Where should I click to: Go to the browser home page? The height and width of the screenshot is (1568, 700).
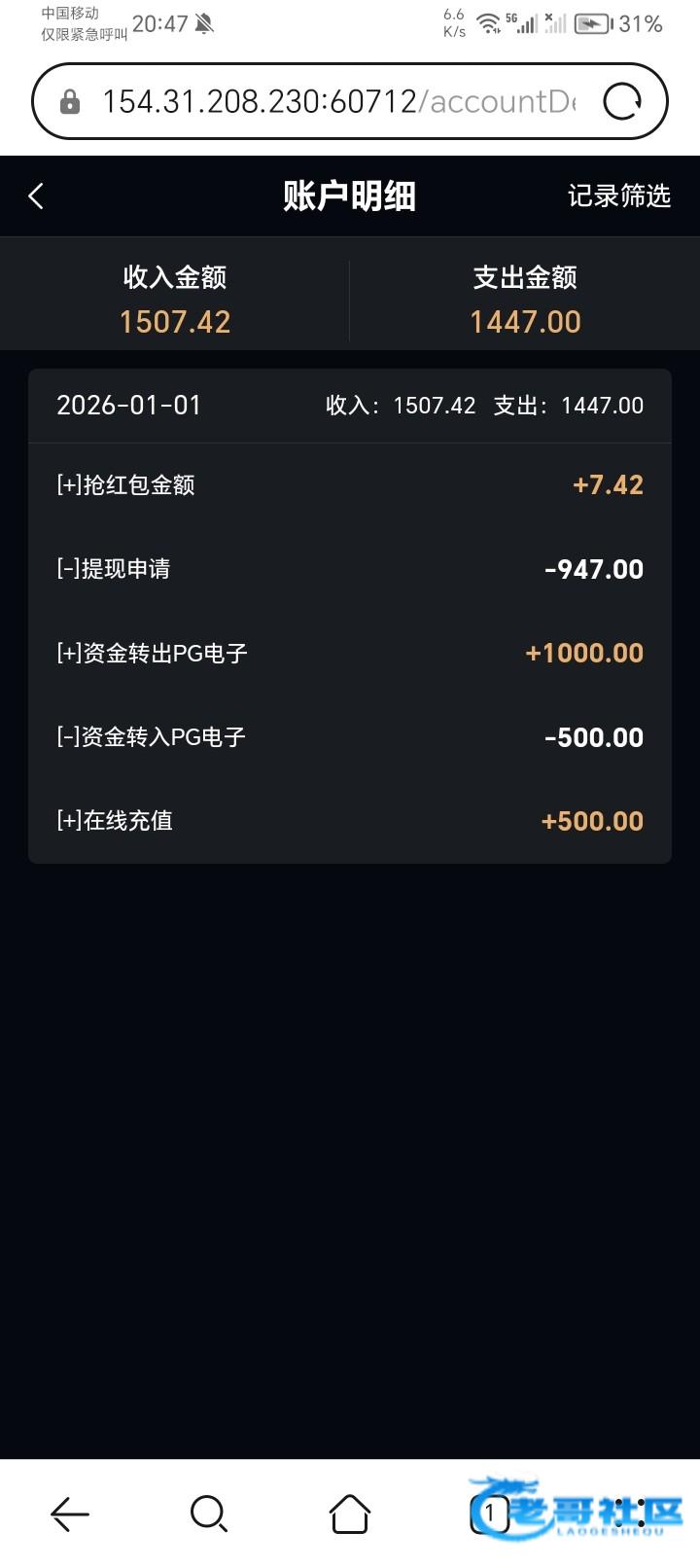point(350,1514)
